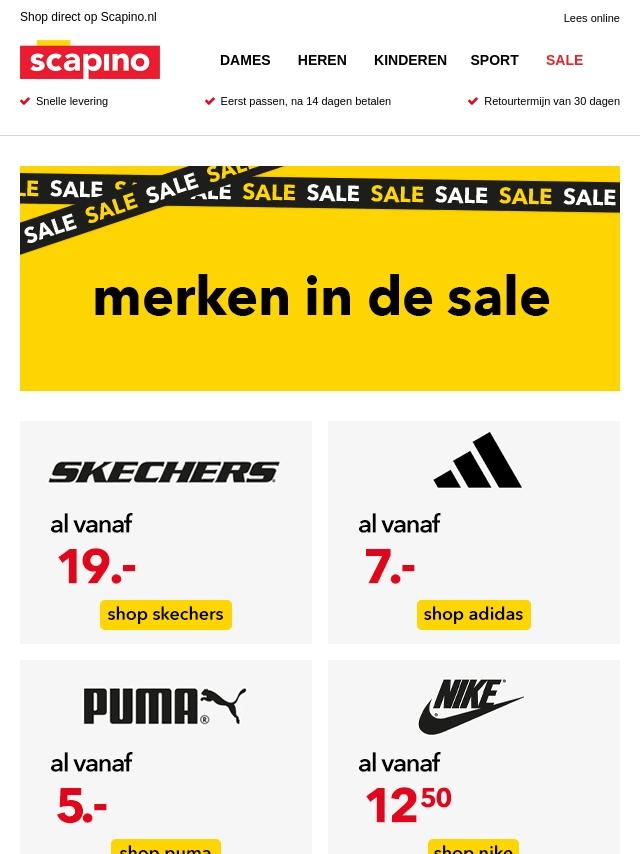This screenshot has height=854, width=640.
Task: Go to the Scapino homepage logo
Action: coord(90,60)
